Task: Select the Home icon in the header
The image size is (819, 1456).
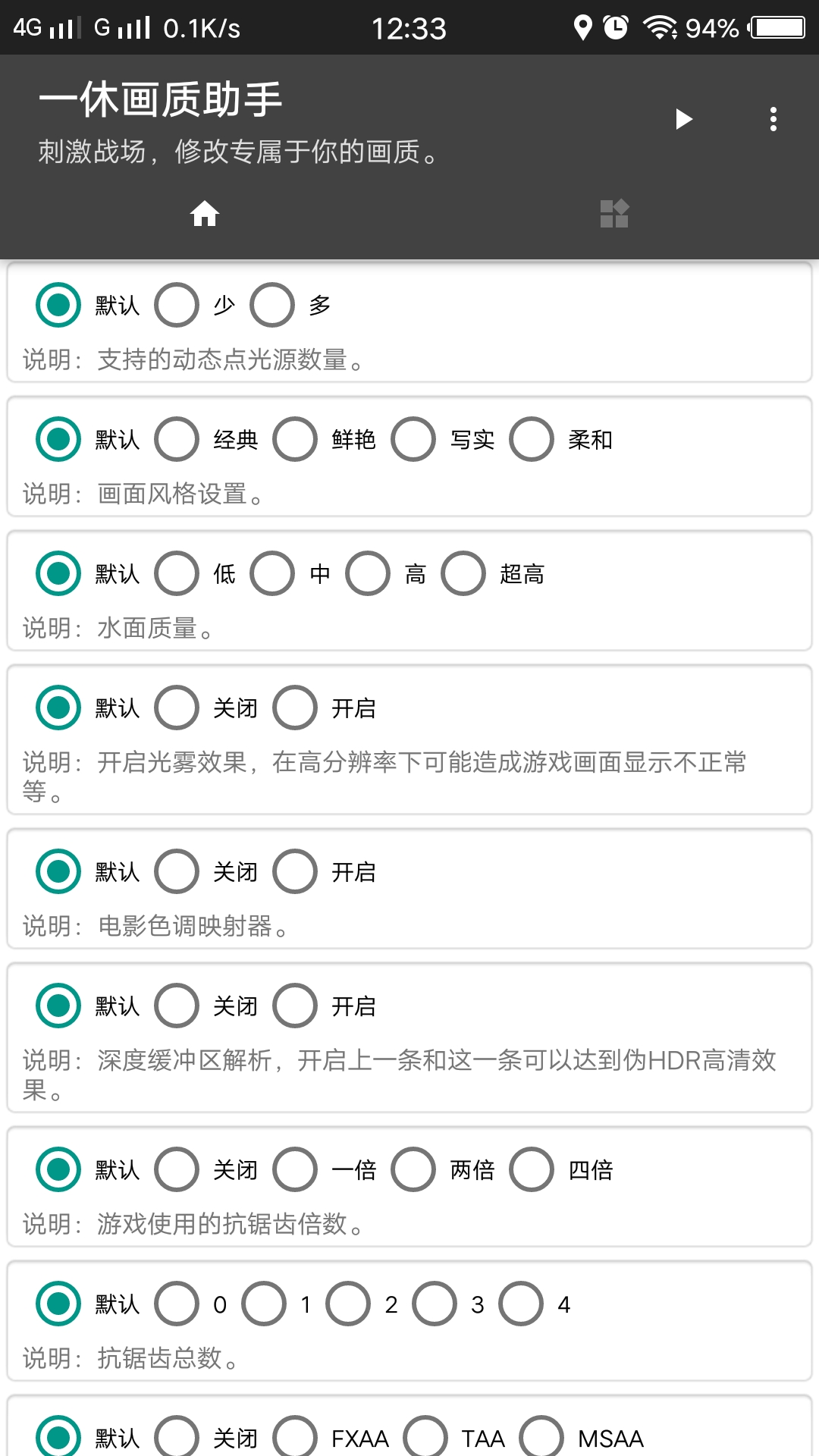Action: coord(206,215)
